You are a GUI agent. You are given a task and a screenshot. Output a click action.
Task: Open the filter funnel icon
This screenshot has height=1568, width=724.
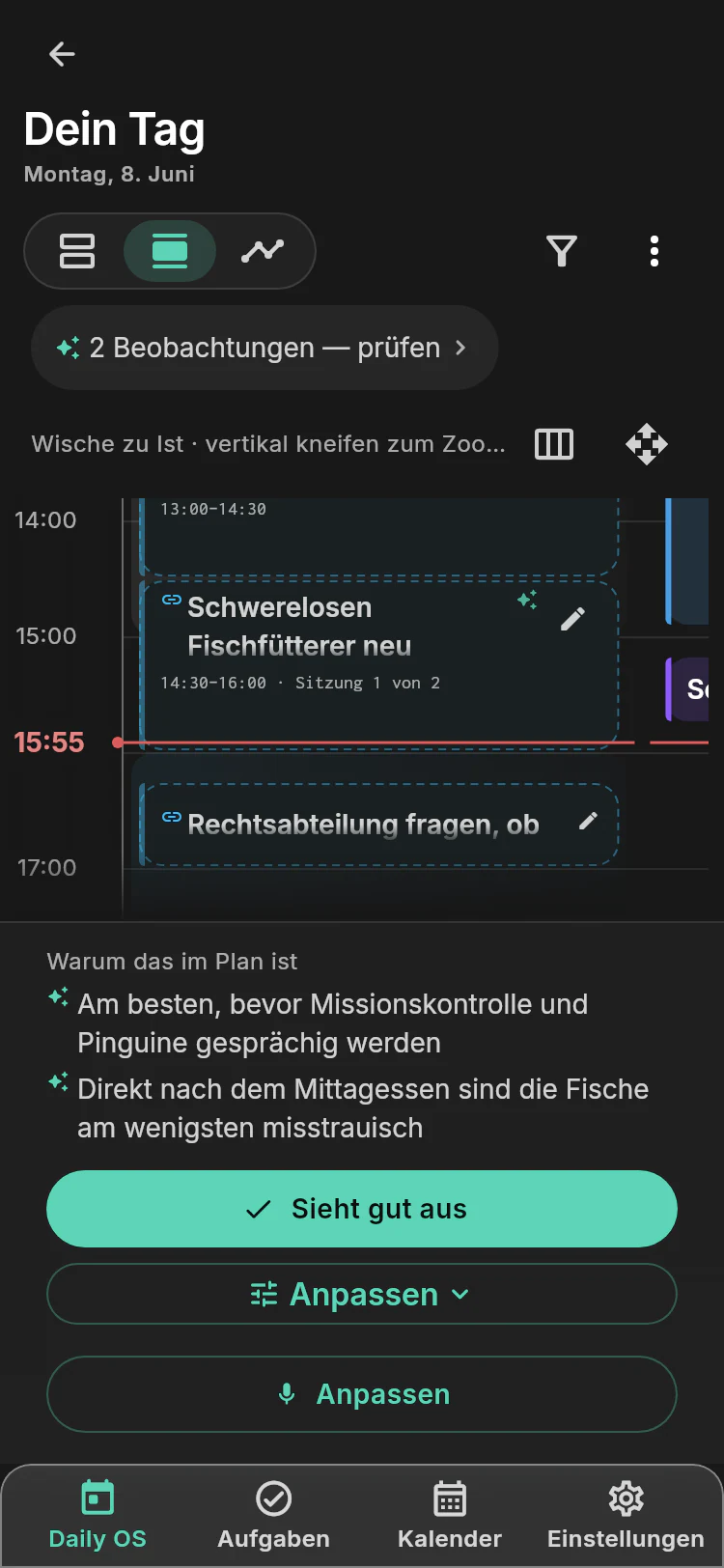pos(562,251)
